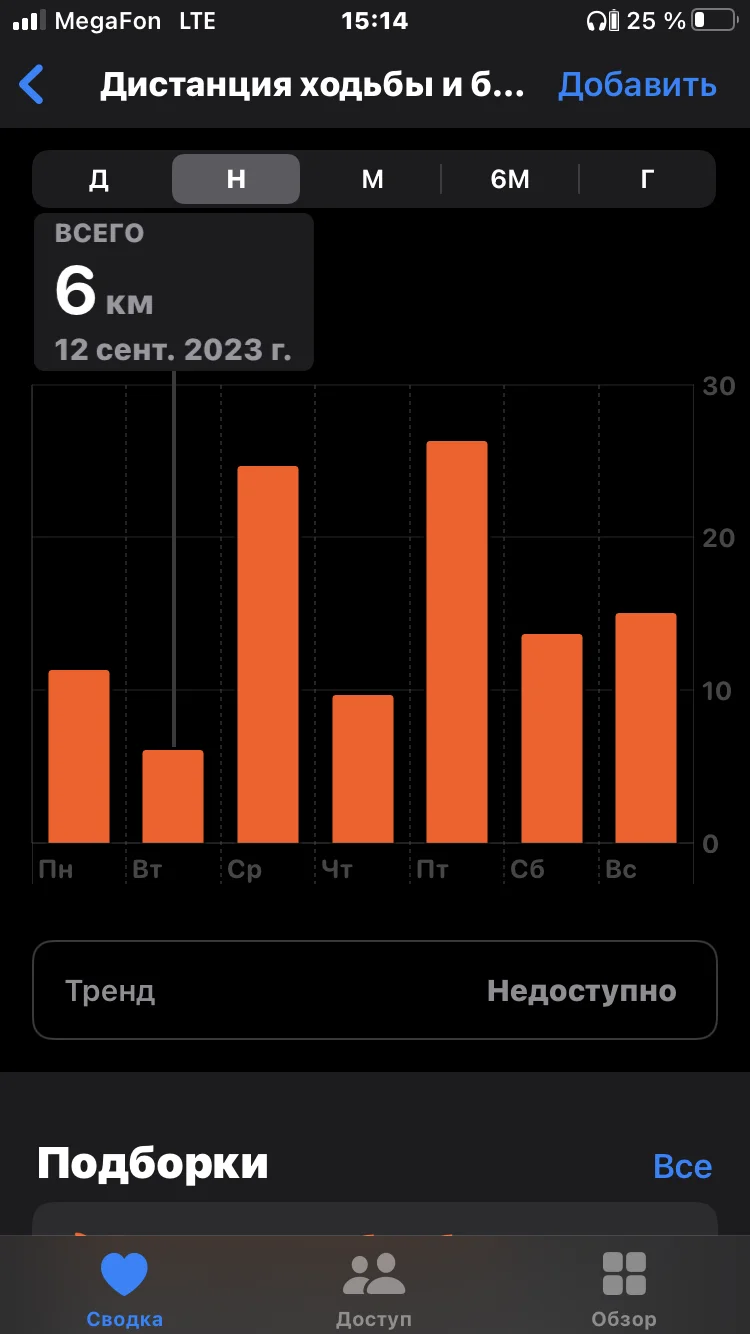Switch to the Д day view
The width and height of the screenshot is (750, 1334).
click(99, 179)
